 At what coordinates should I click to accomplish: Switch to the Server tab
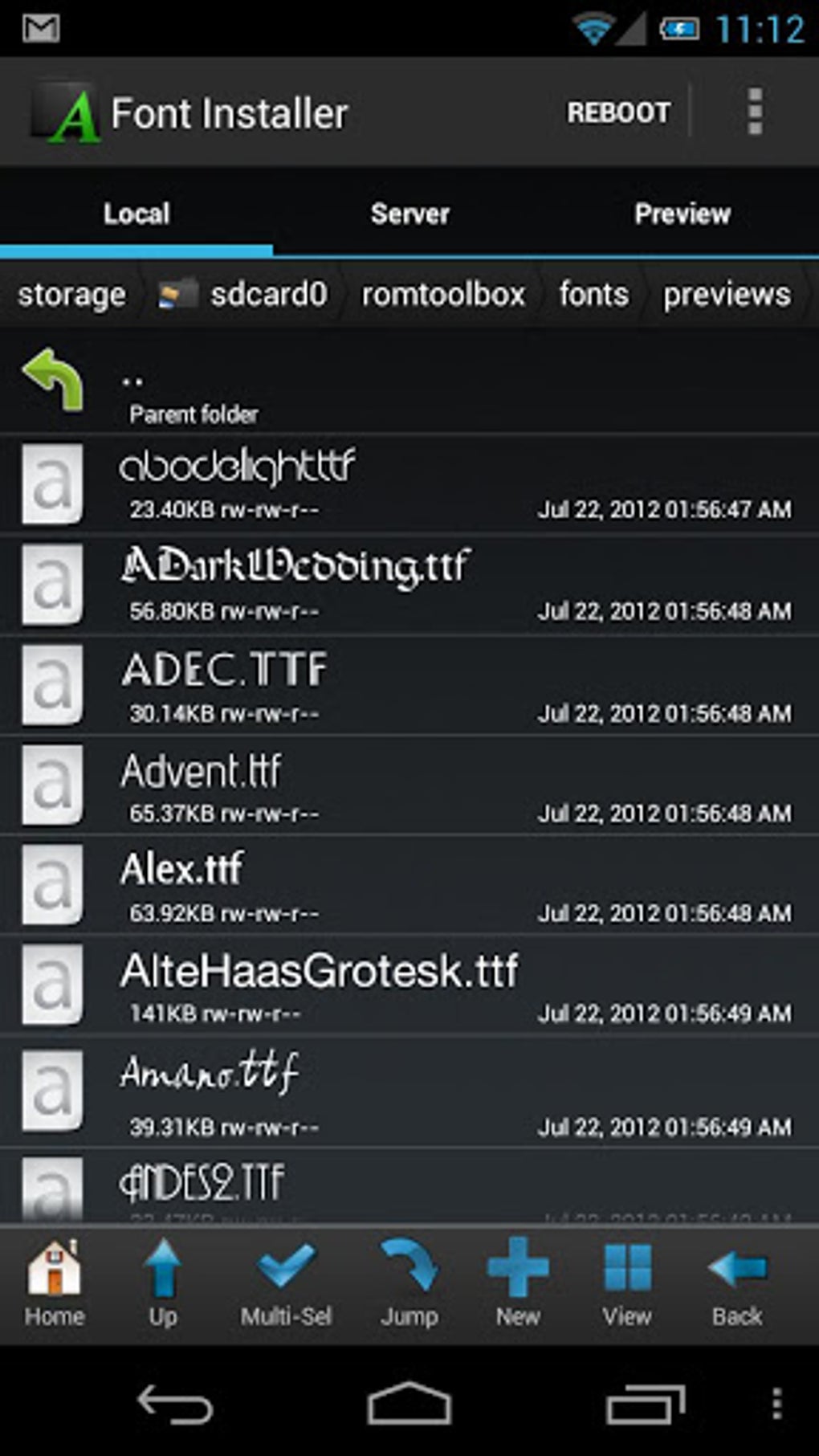point(409,214)
